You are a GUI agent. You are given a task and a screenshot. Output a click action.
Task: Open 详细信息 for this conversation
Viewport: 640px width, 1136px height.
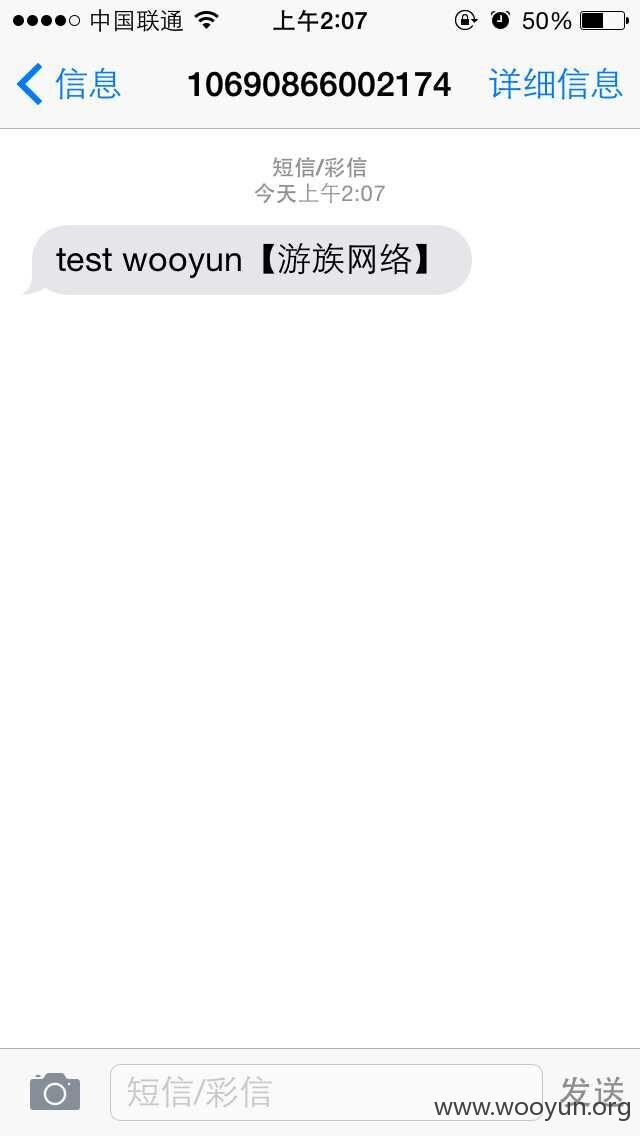pyautogui.click(x=556, y=84)
